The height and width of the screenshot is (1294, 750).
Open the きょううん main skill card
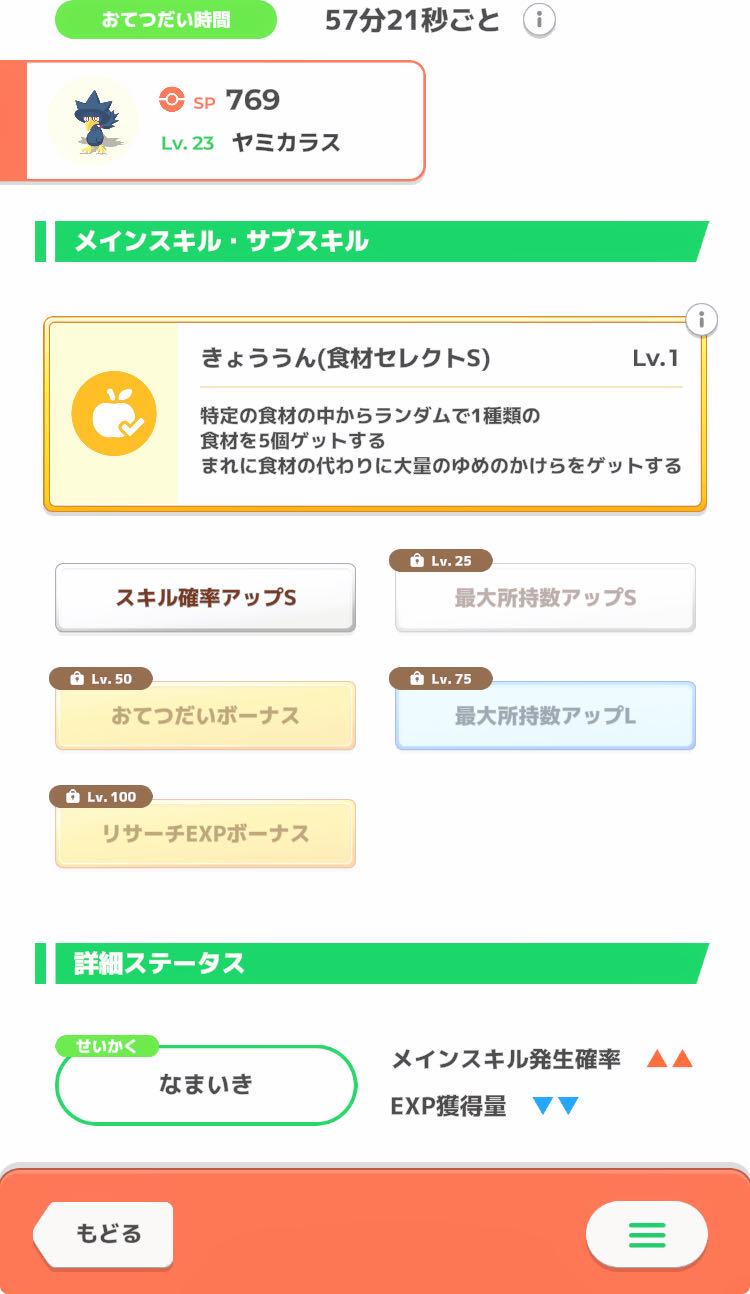(x=375, y=414)
